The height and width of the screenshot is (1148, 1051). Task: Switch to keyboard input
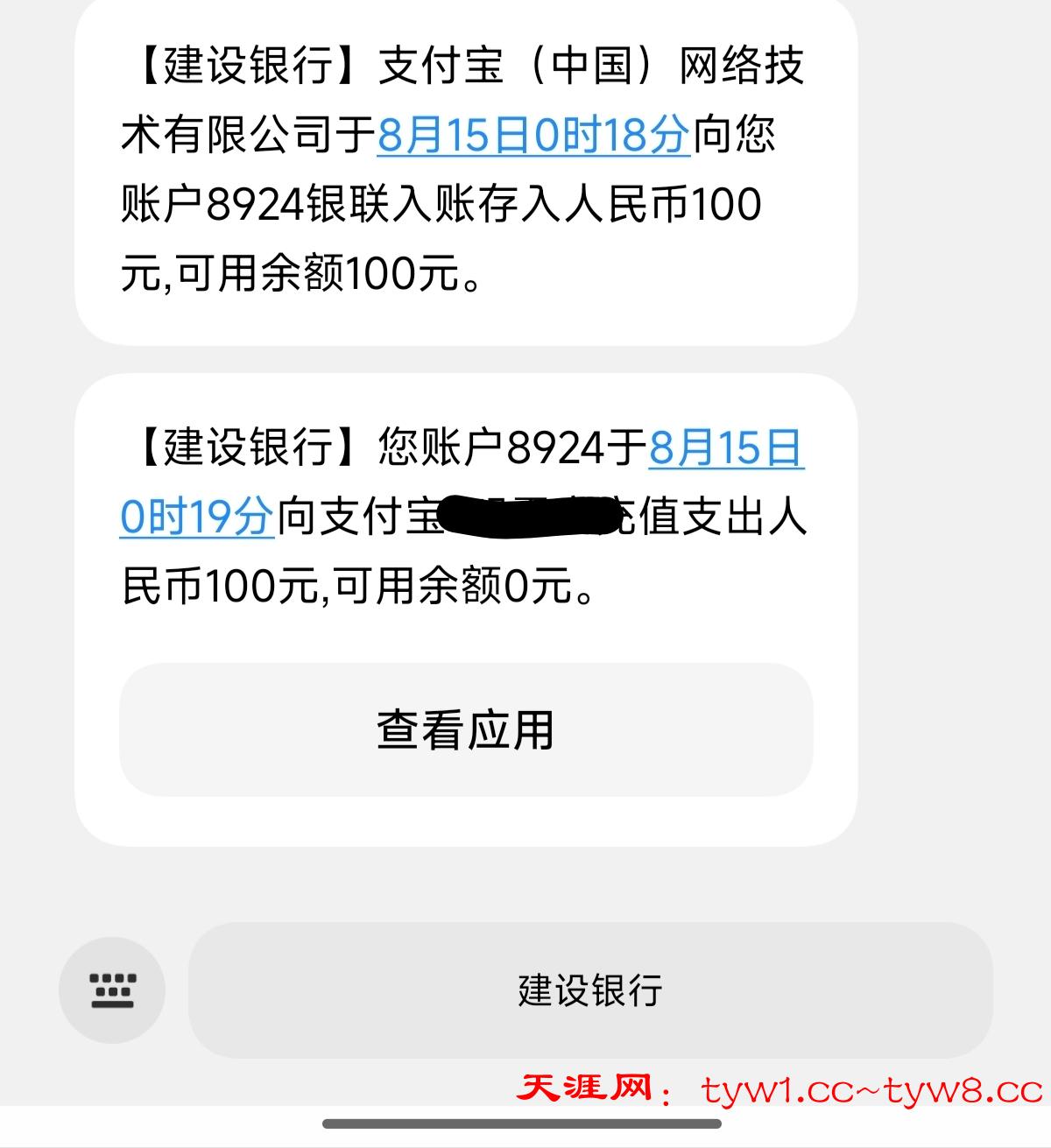pos(112,990)
